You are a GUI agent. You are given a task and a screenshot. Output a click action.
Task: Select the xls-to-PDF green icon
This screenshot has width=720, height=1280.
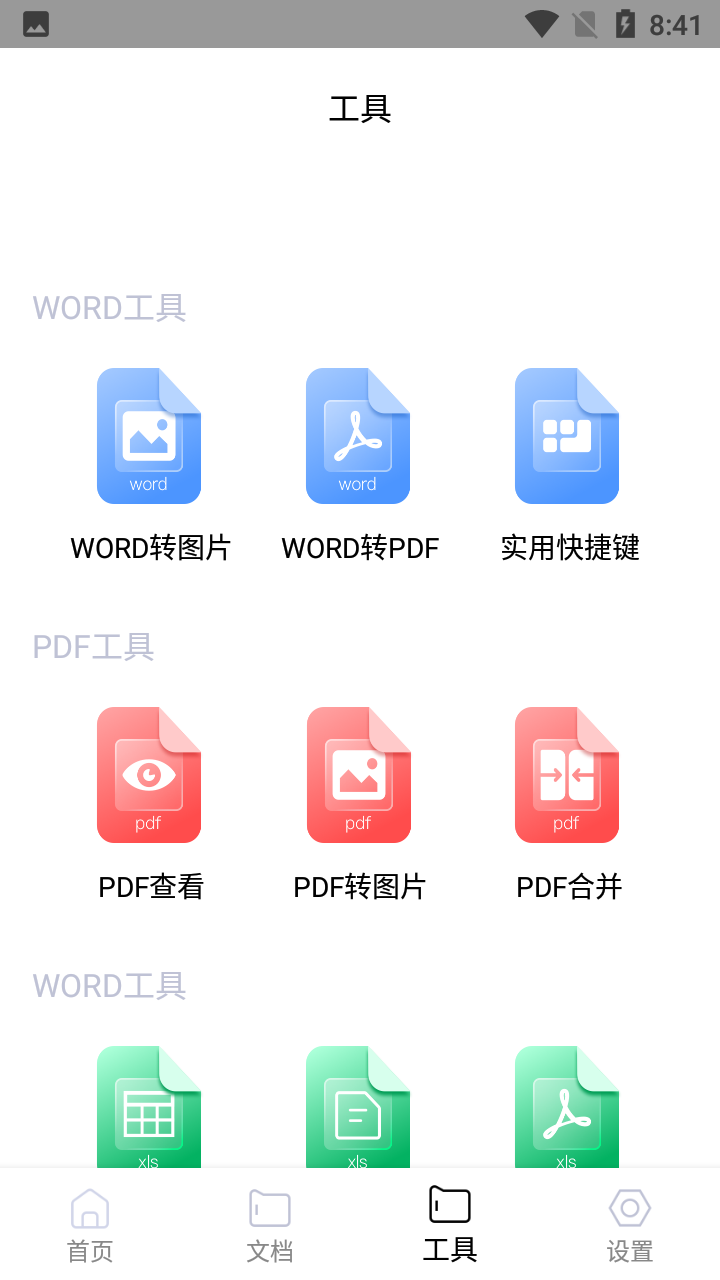[x=566, y=1105]
